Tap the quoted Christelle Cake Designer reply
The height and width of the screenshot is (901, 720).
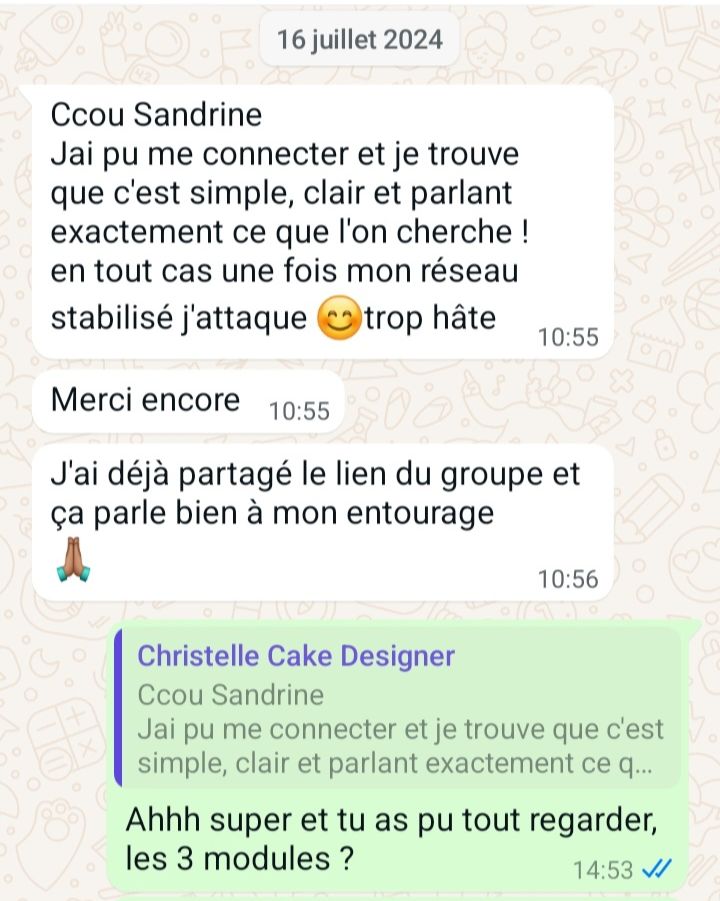pyautogui.click(x=398, y=708)
